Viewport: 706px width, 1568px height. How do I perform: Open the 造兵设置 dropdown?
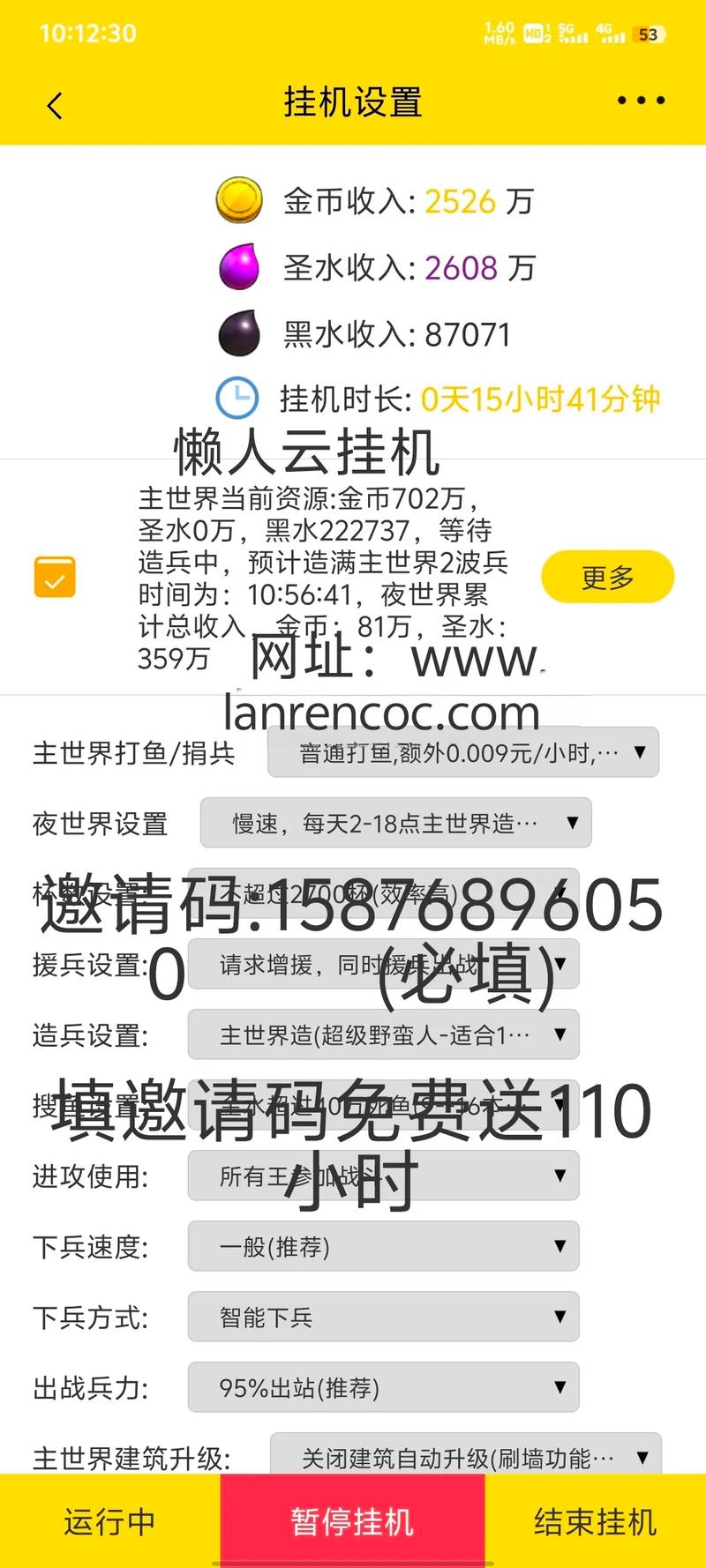[383, 1034]
